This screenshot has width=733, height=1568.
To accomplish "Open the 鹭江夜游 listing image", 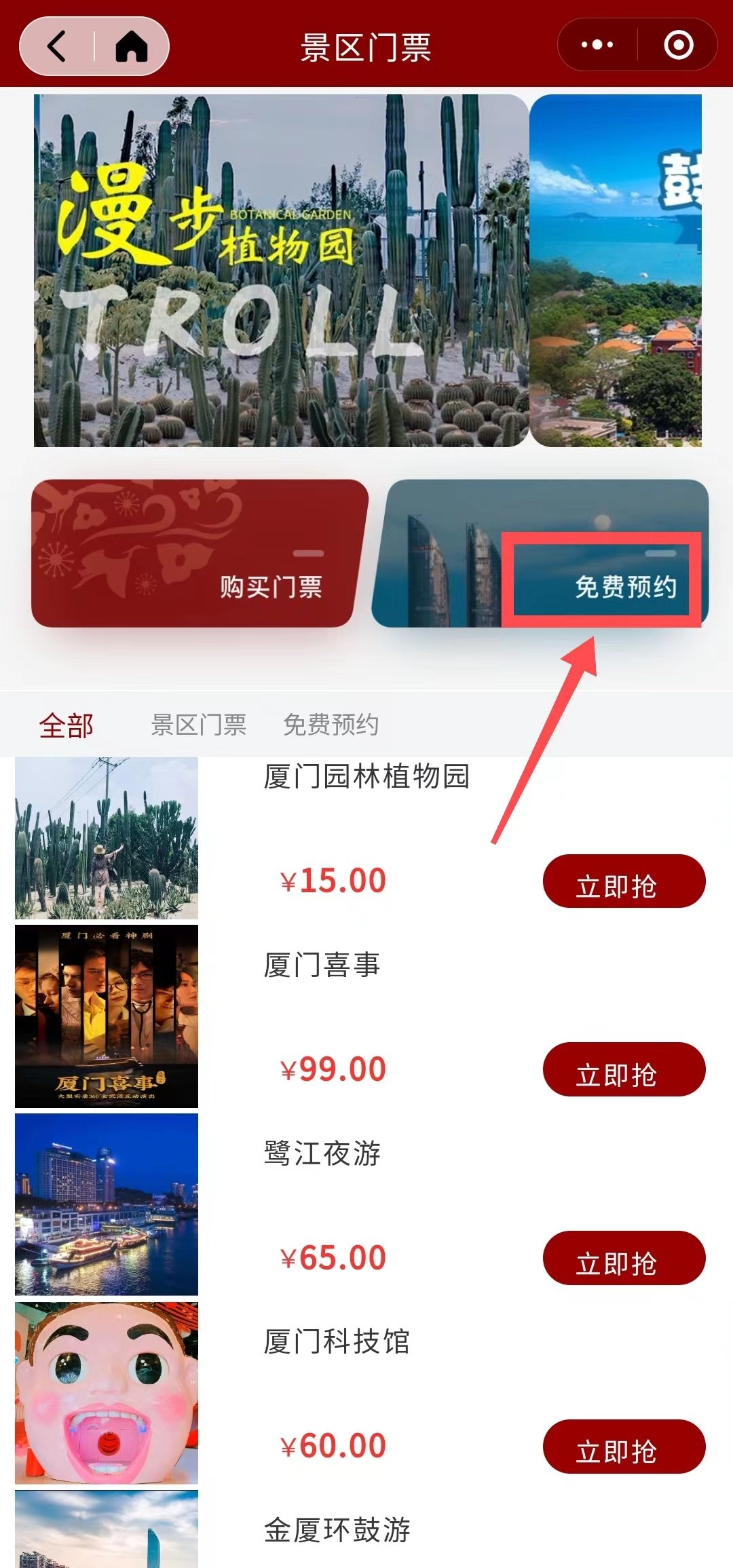I will tap(107, 1204).
